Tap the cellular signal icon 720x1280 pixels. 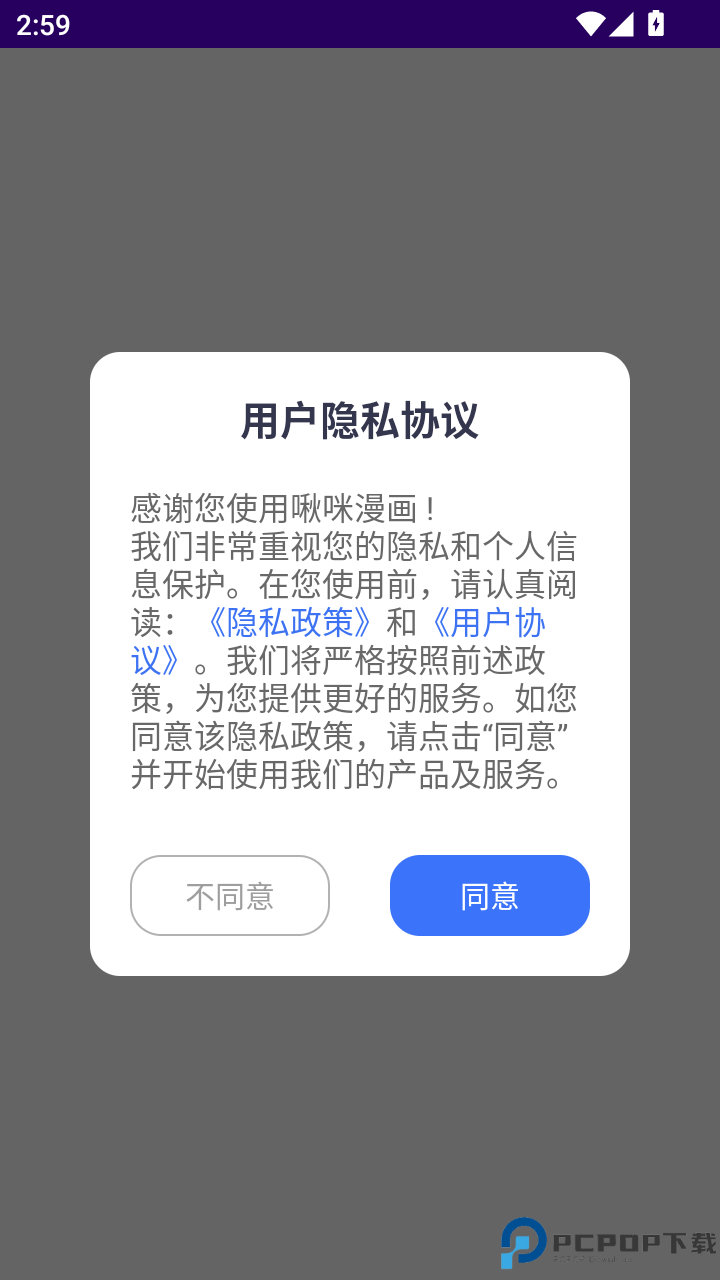(x=623, y=25)
